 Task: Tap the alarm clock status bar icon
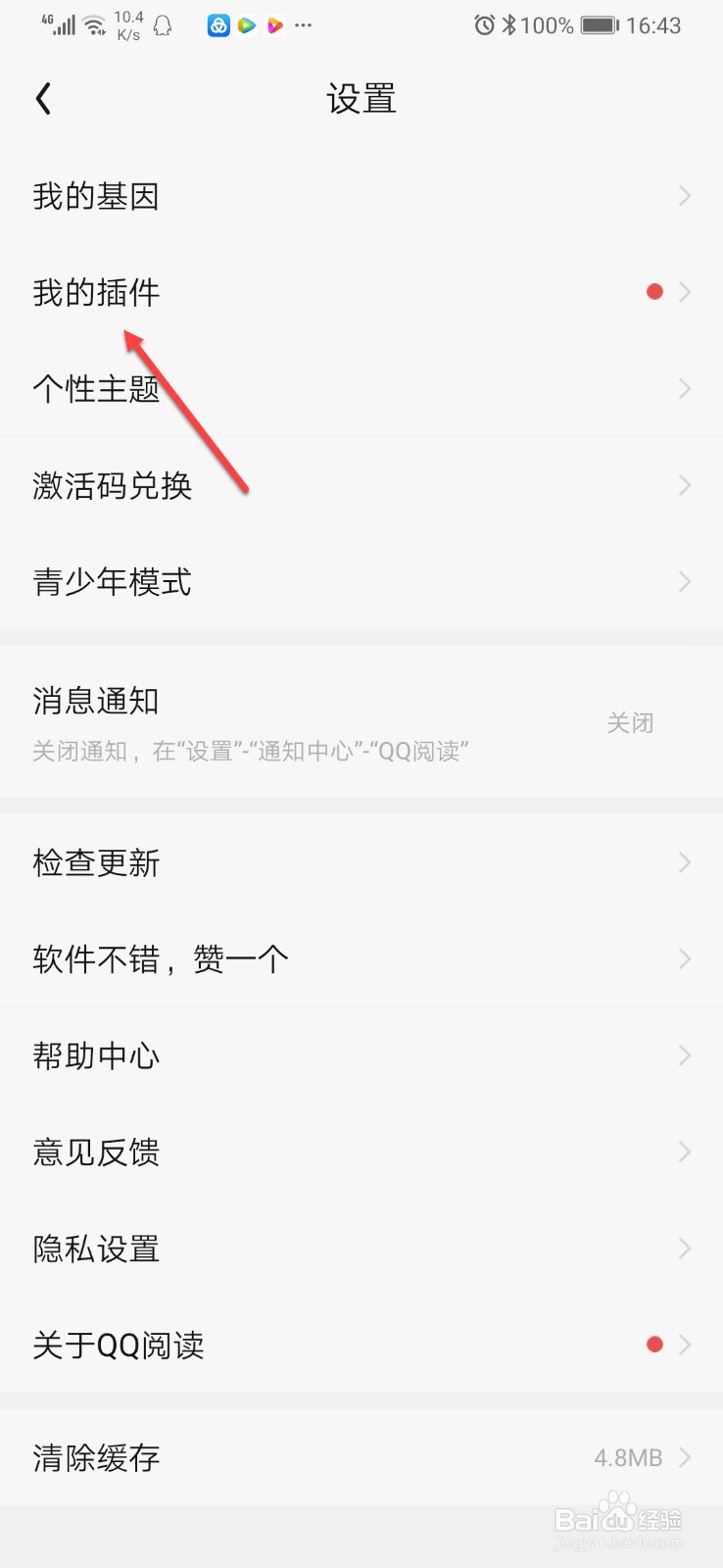pos(484,25)
